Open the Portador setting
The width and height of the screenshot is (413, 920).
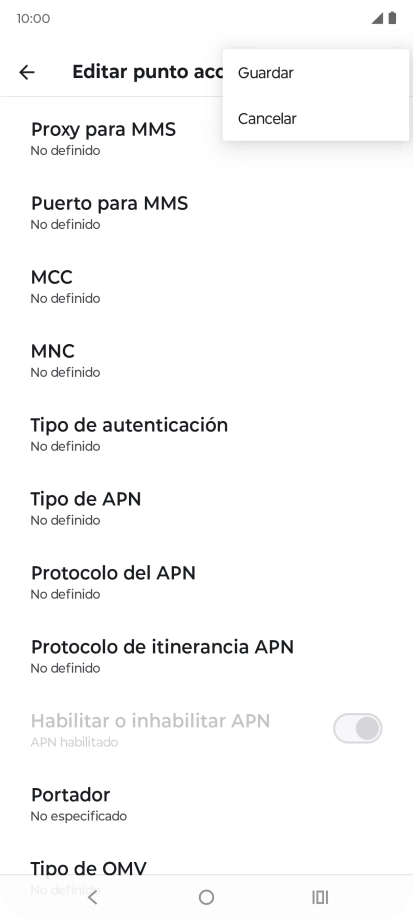click(206, 803)
